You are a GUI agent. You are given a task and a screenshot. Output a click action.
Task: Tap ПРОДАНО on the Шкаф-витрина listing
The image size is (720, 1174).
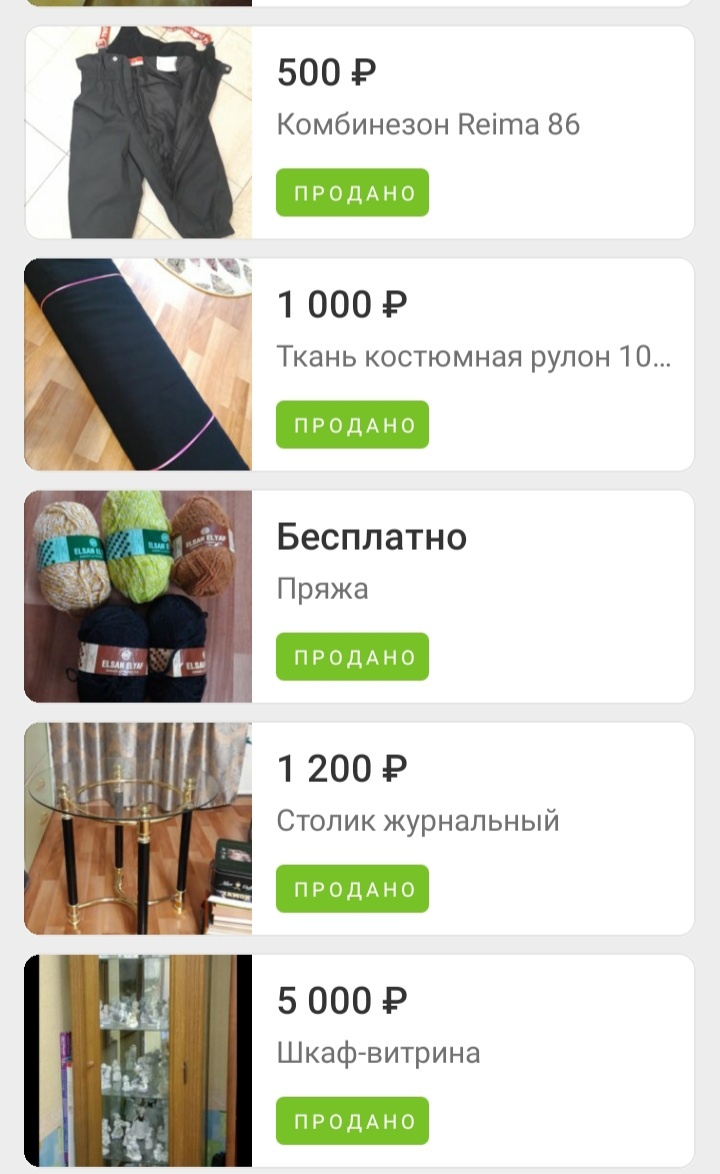tap(352, 1120)
